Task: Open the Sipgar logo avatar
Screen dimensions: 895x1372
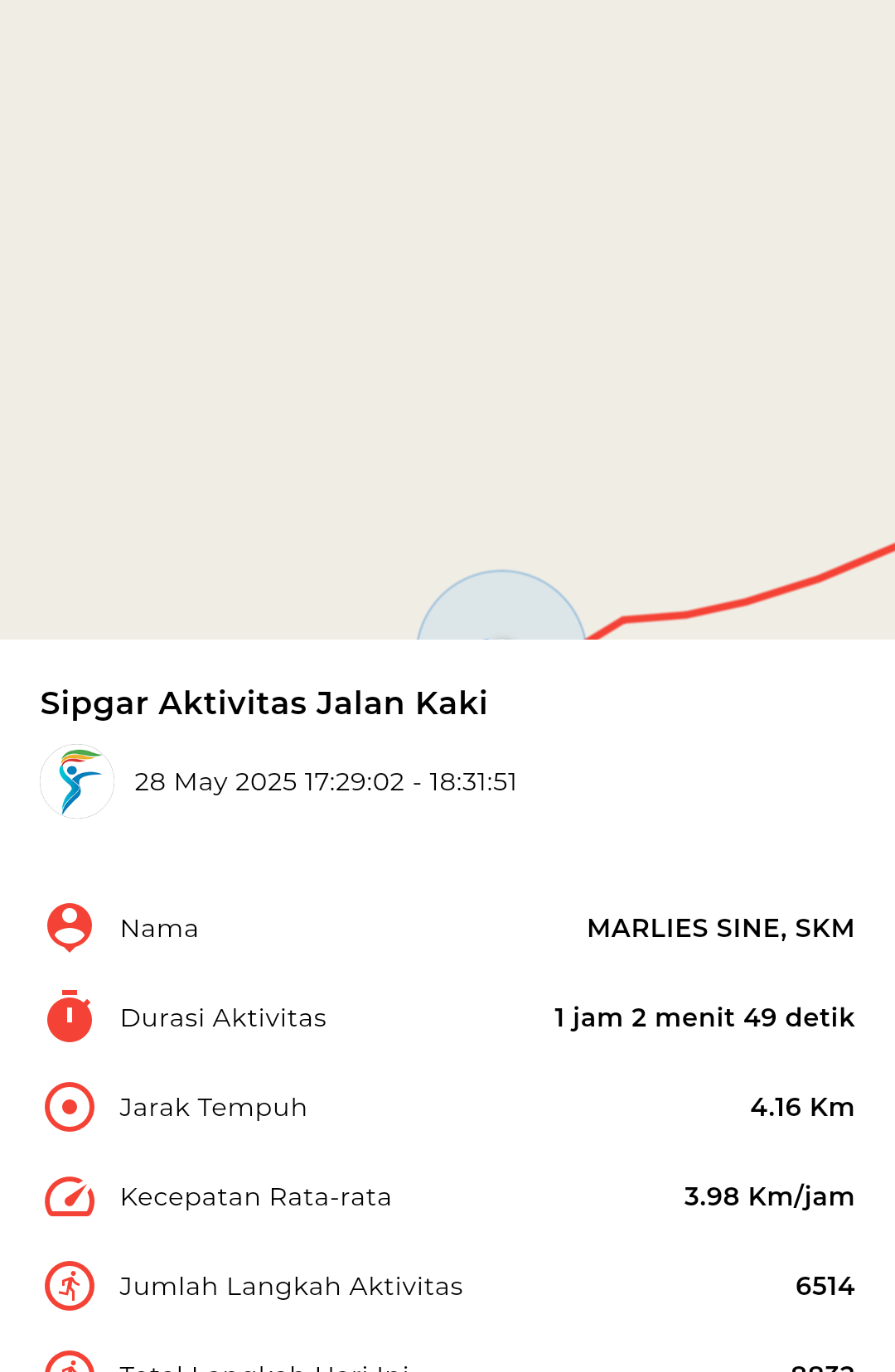Action: coord(76,780)
